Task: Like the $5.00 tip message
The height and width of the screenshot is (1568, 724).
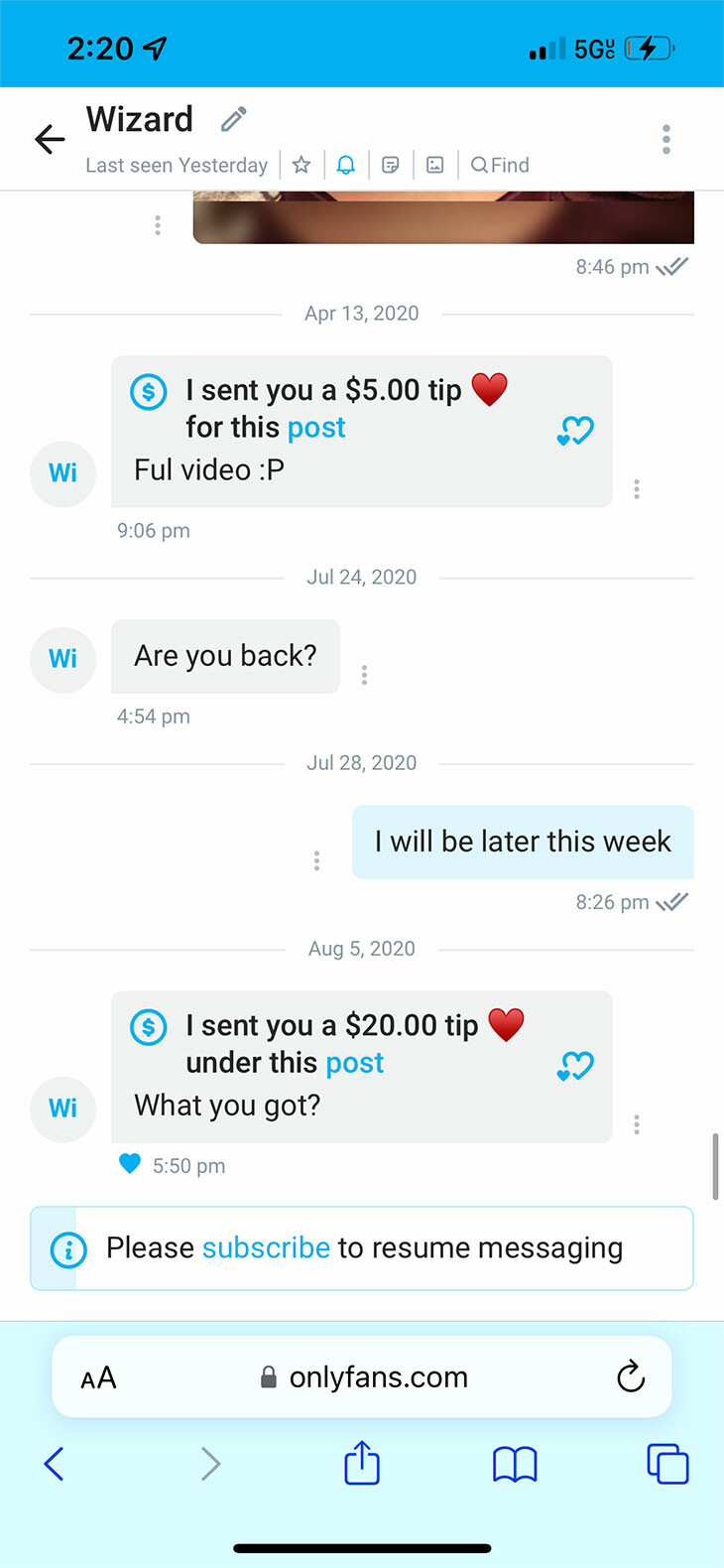Action: coord(575,431)
